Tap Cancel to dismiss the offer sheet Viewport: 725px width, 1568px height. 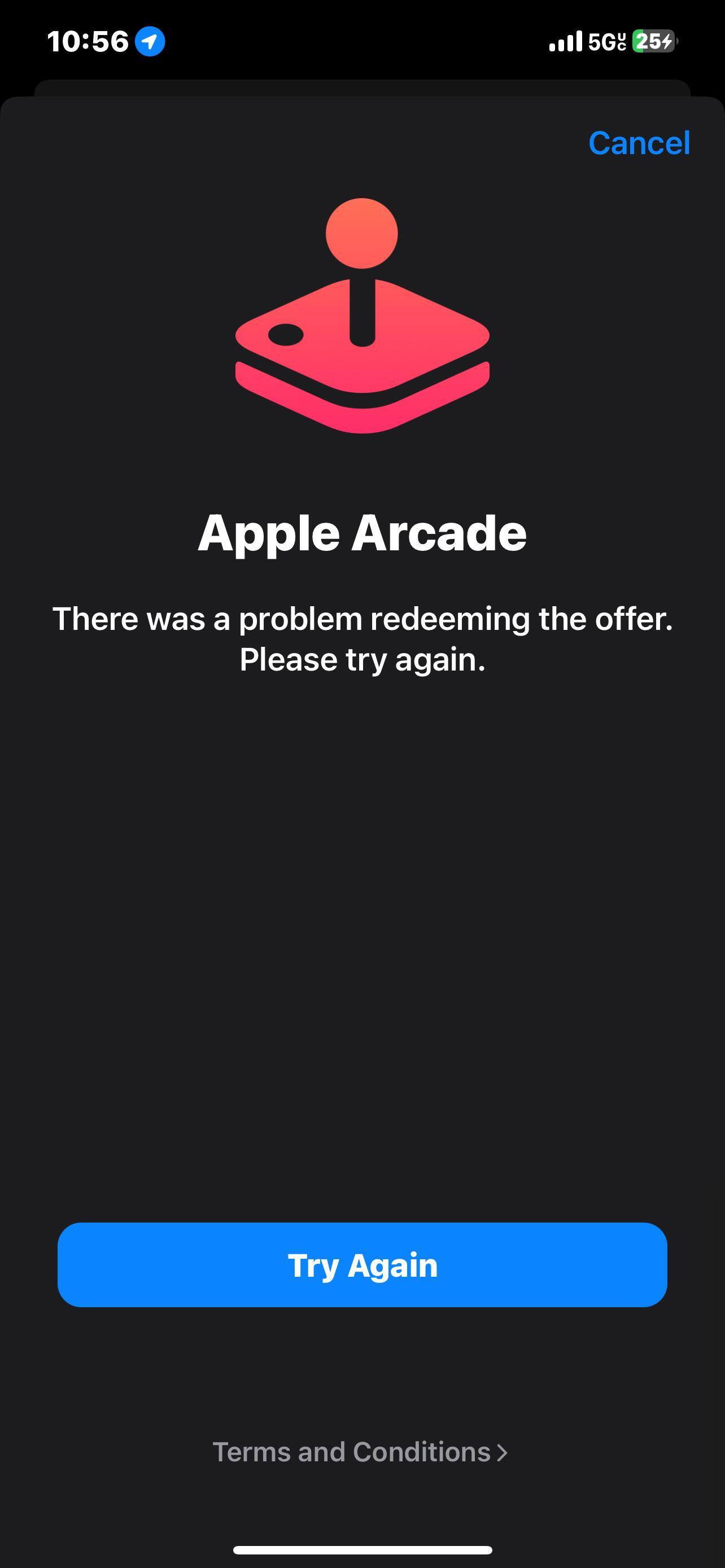click(639, 144)
